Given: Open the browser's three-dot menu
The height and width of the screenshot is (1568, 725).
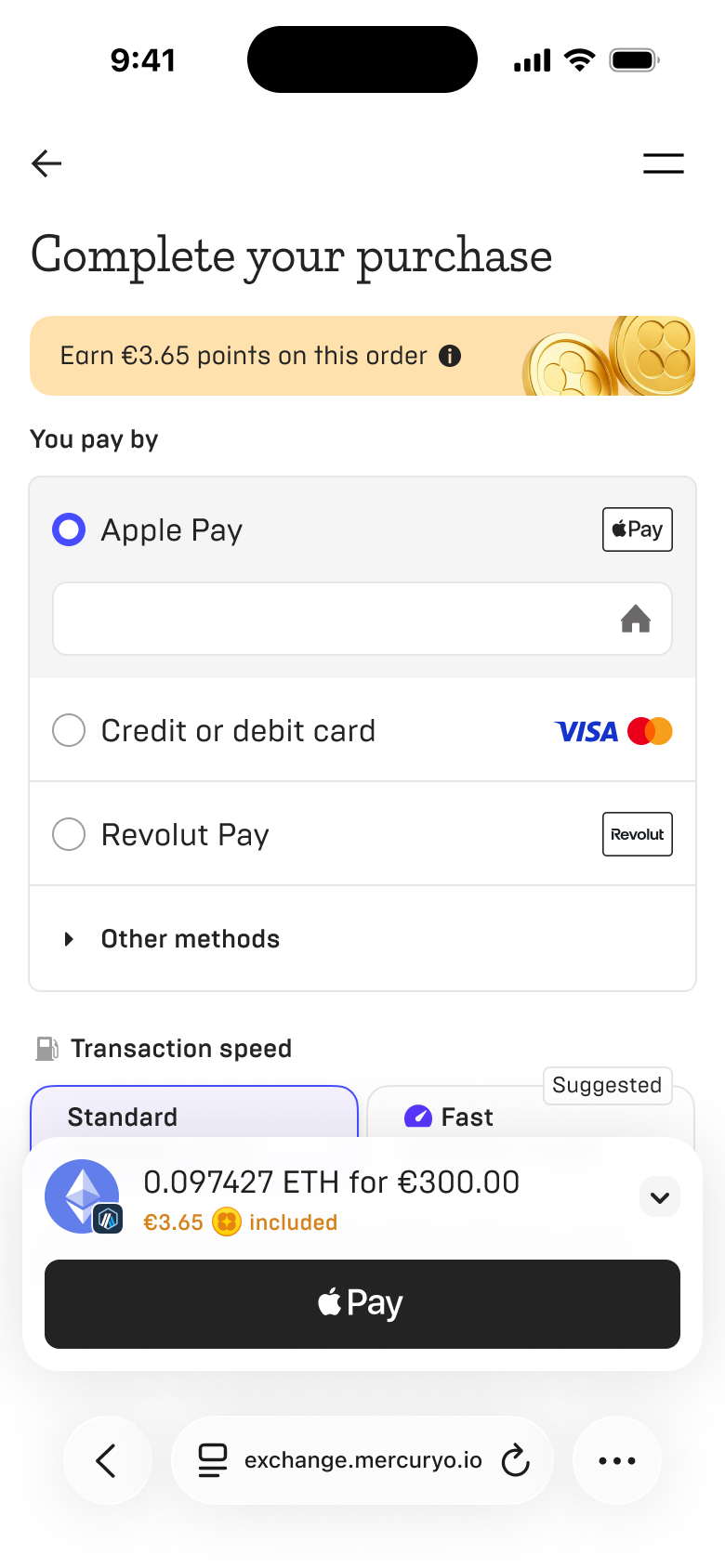Looking at the screenshot, I should [617, 1460].
